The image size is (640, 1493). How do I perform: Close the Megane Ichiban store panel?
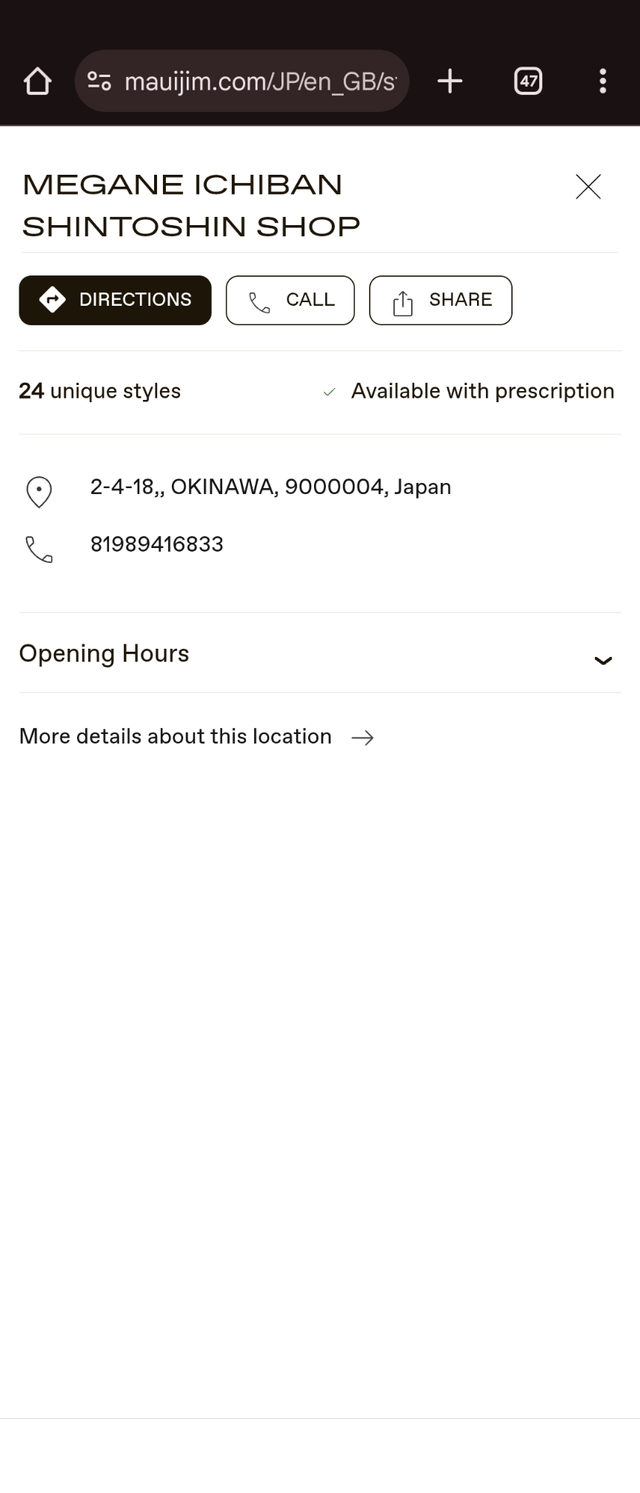pyautogui.click(x=588, y=187)
